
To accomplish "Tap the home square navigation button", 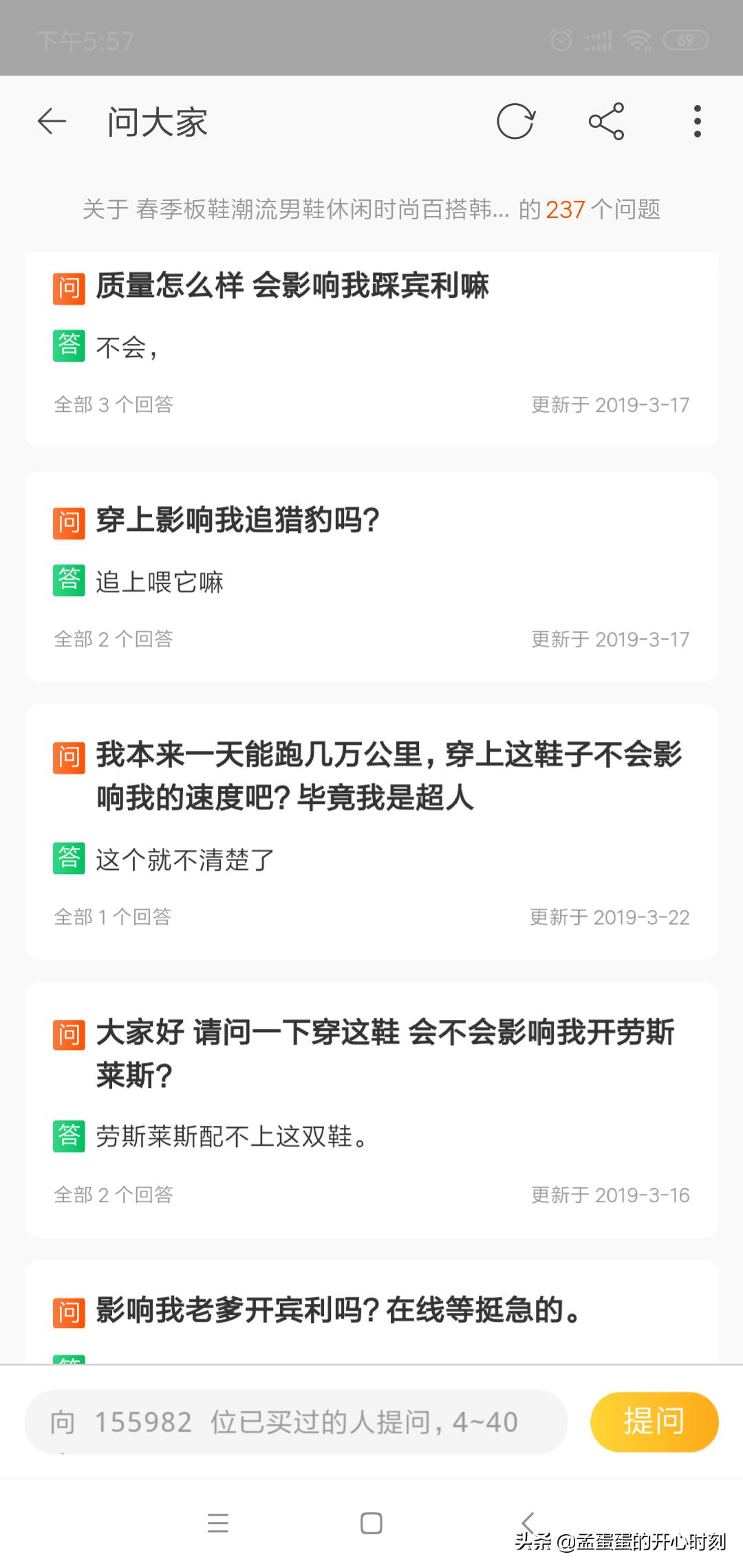I will tap(371, 1524).
